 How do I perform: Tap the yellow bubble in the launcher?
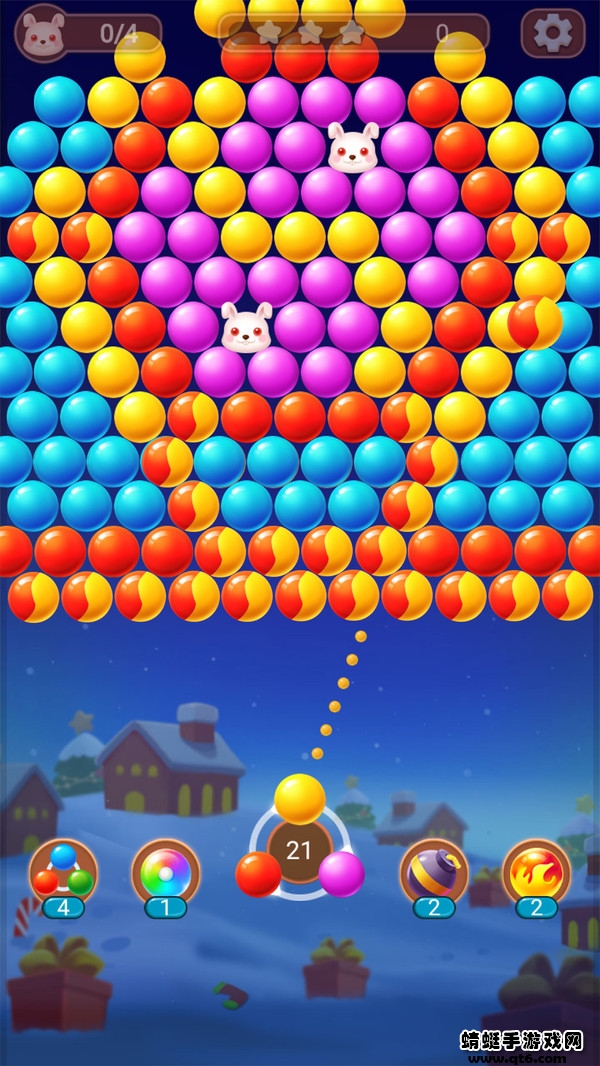click(x=300, y=798)
